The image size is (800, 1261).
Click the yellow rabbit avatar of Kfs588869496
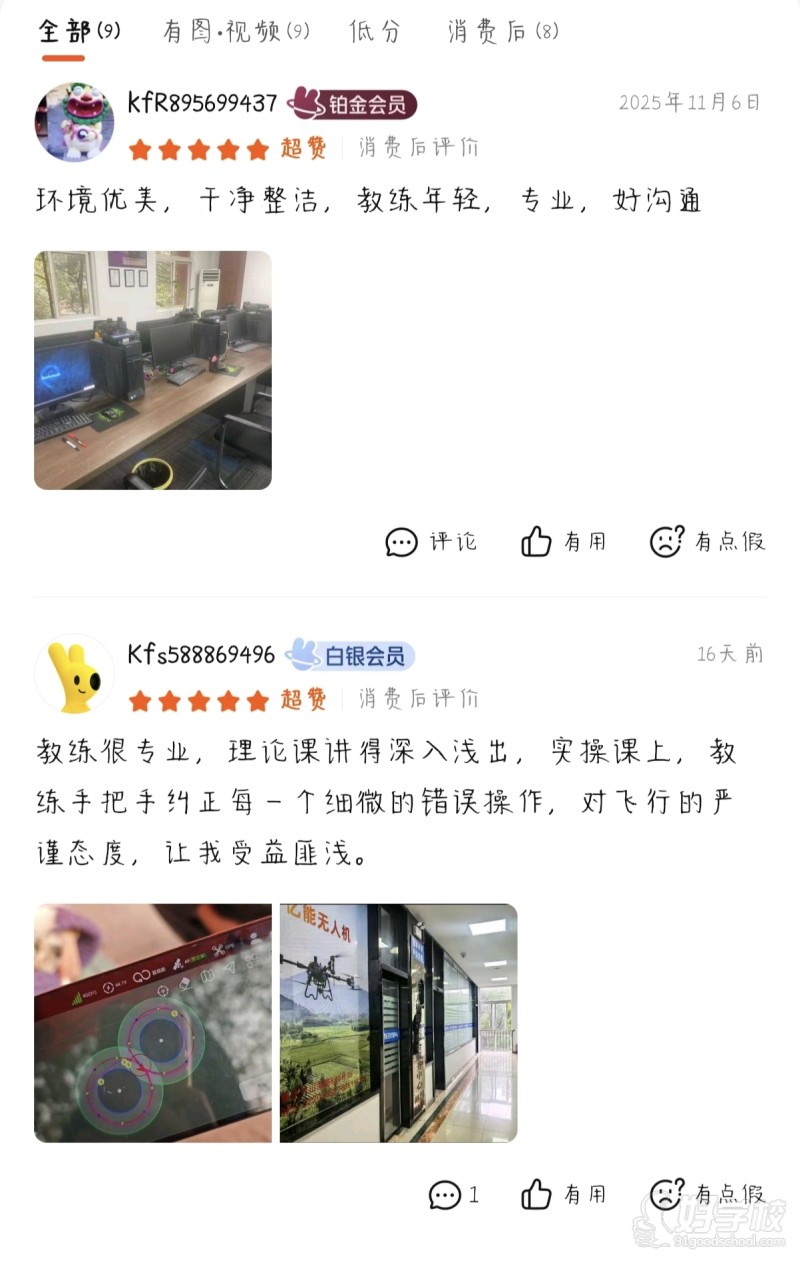click(x=75, y=670)
